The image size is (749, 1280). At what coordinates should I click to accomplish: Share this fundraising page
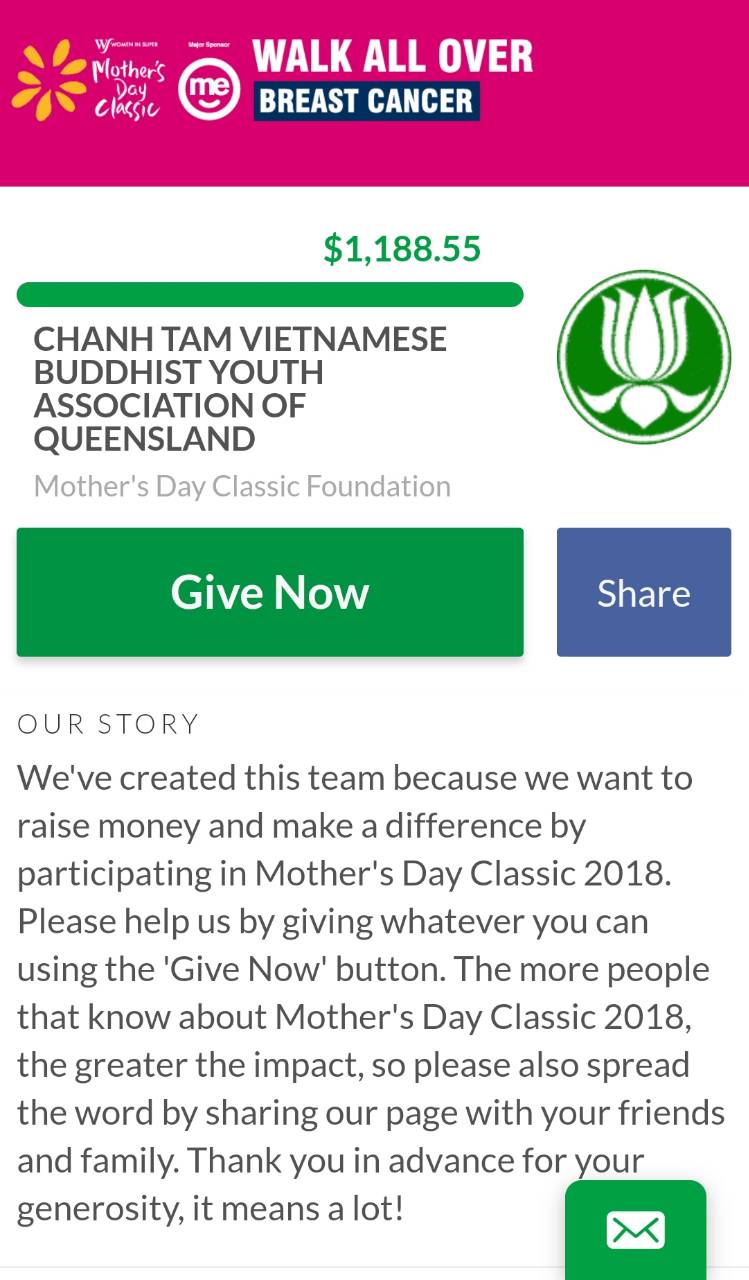click(x=644, y=592)
